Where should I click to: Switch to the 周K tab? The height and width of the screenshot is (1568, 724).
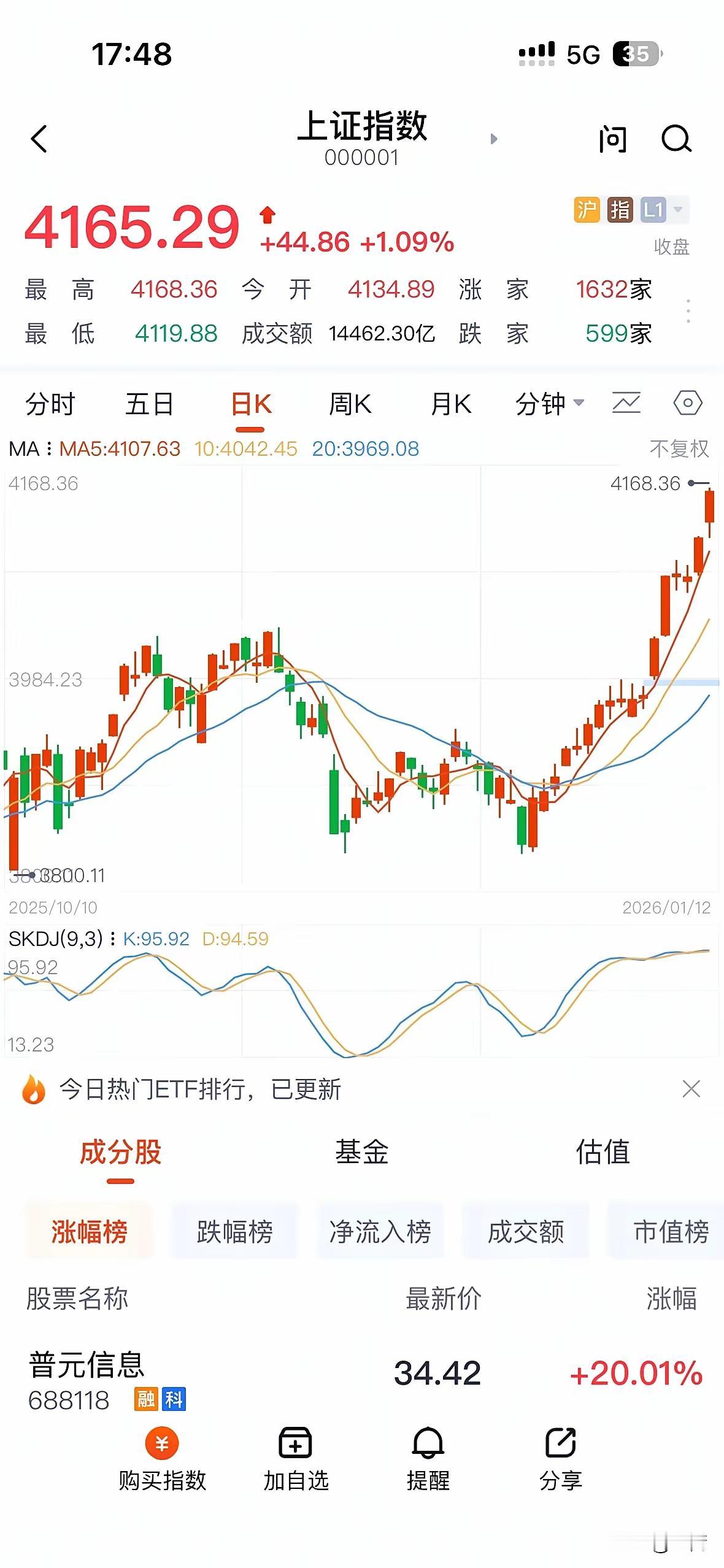[351, 403]
